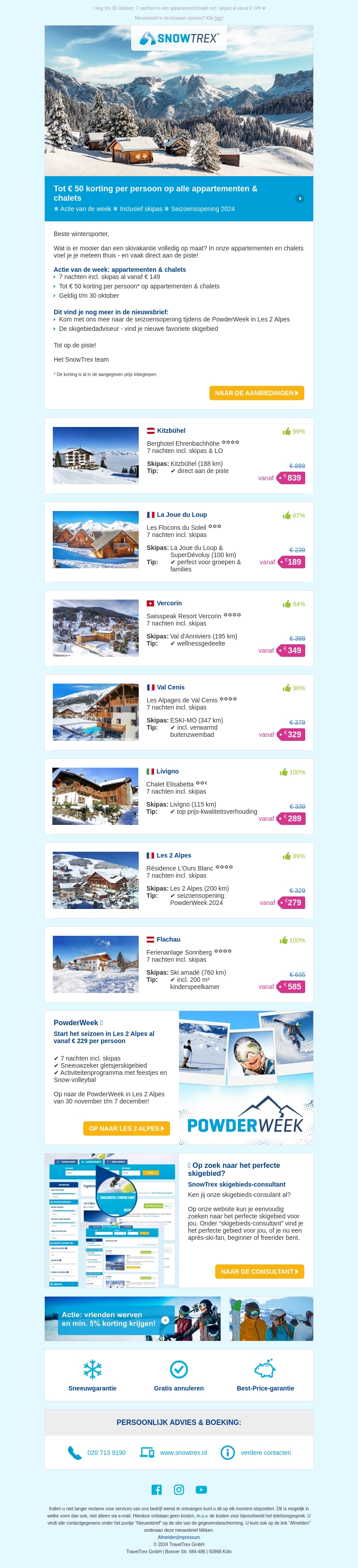This screenshot has width=358, height=1568.
Task: Open the Les 2 Alpes L'Ours Blanc offer
Action: [179, 868]
